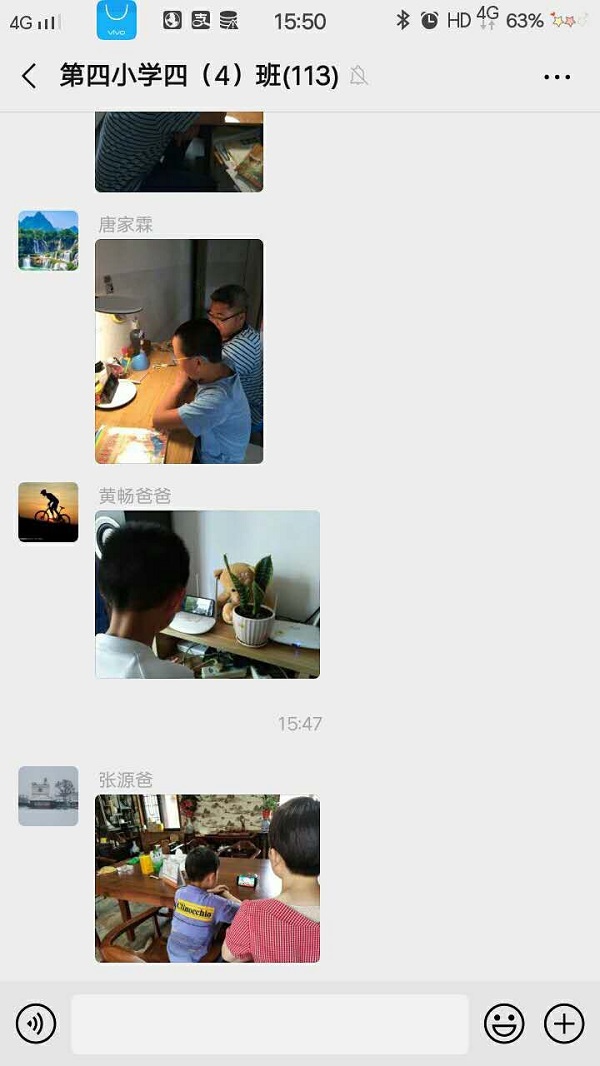Go back from the class group chat

coord(29,76)
